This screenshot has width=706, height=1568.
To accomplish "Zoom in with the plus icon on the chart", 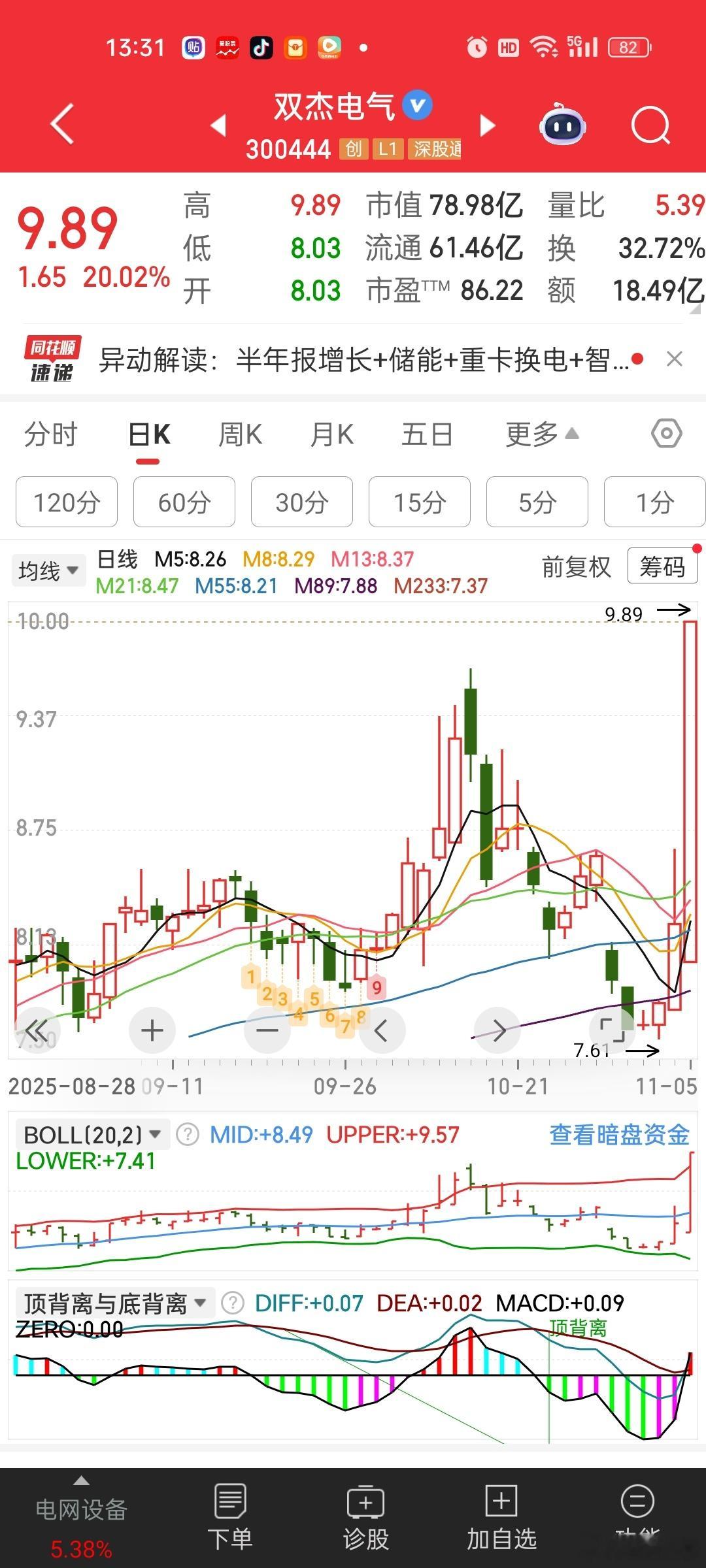I will (152, 1029).
